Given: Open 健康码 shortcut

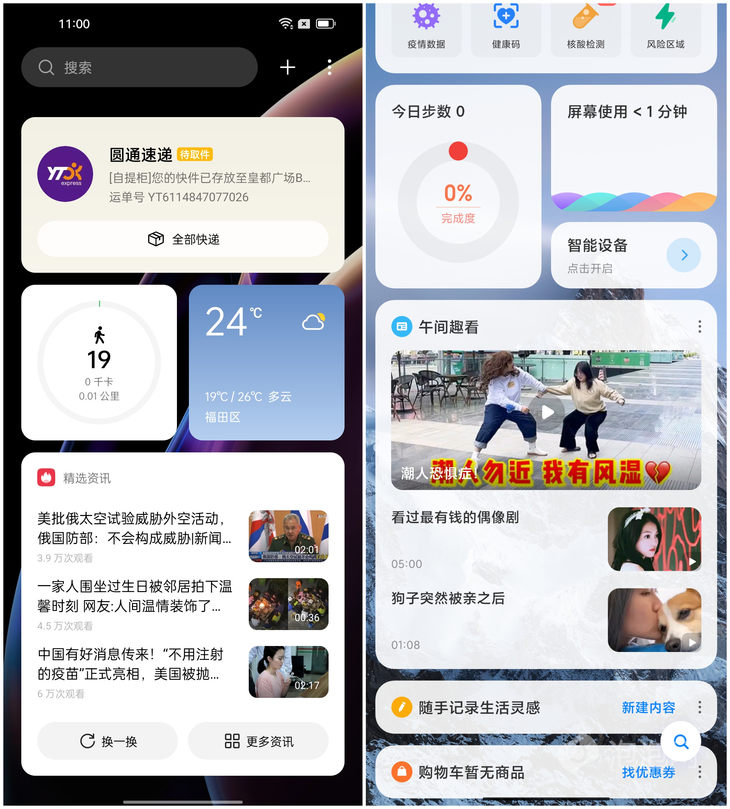Looking at the screenshot, I should [506, 27].
